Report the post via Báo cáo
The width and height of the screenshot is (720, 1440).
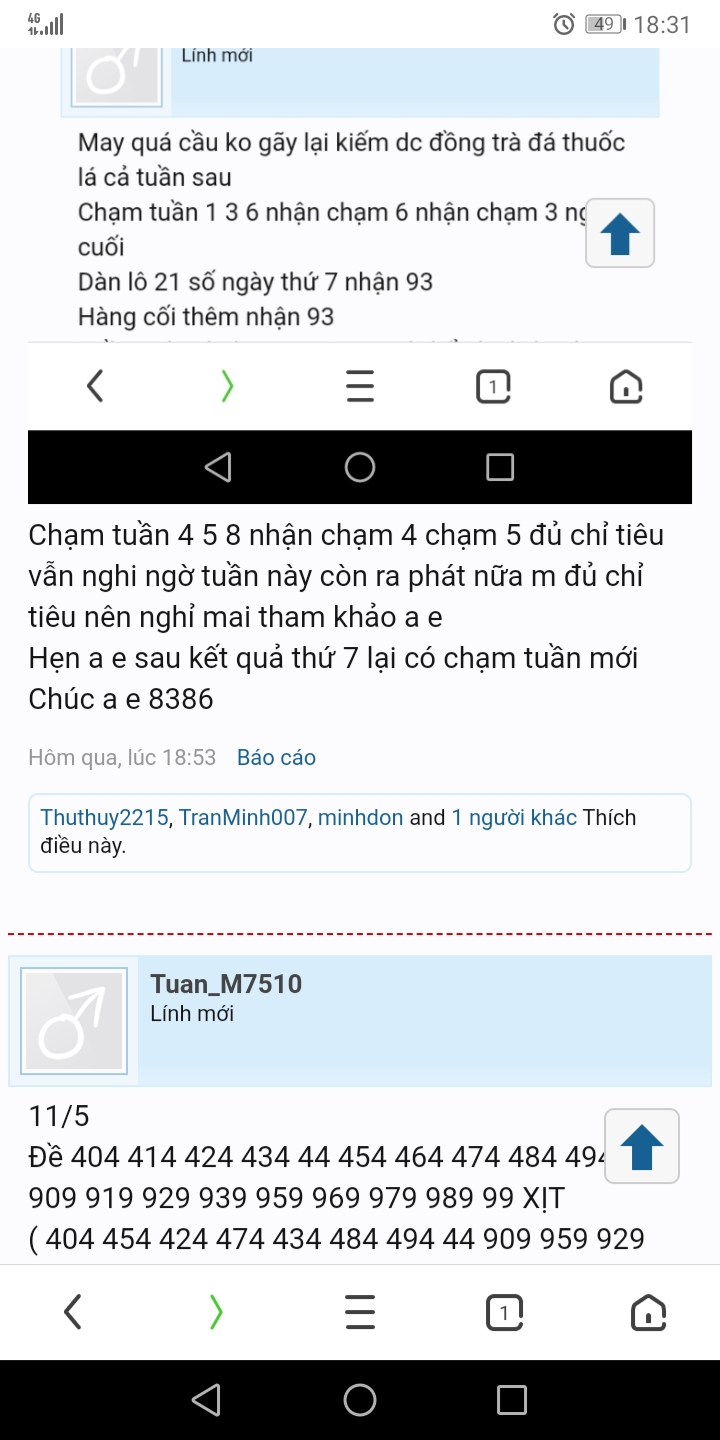pos(276,758)
